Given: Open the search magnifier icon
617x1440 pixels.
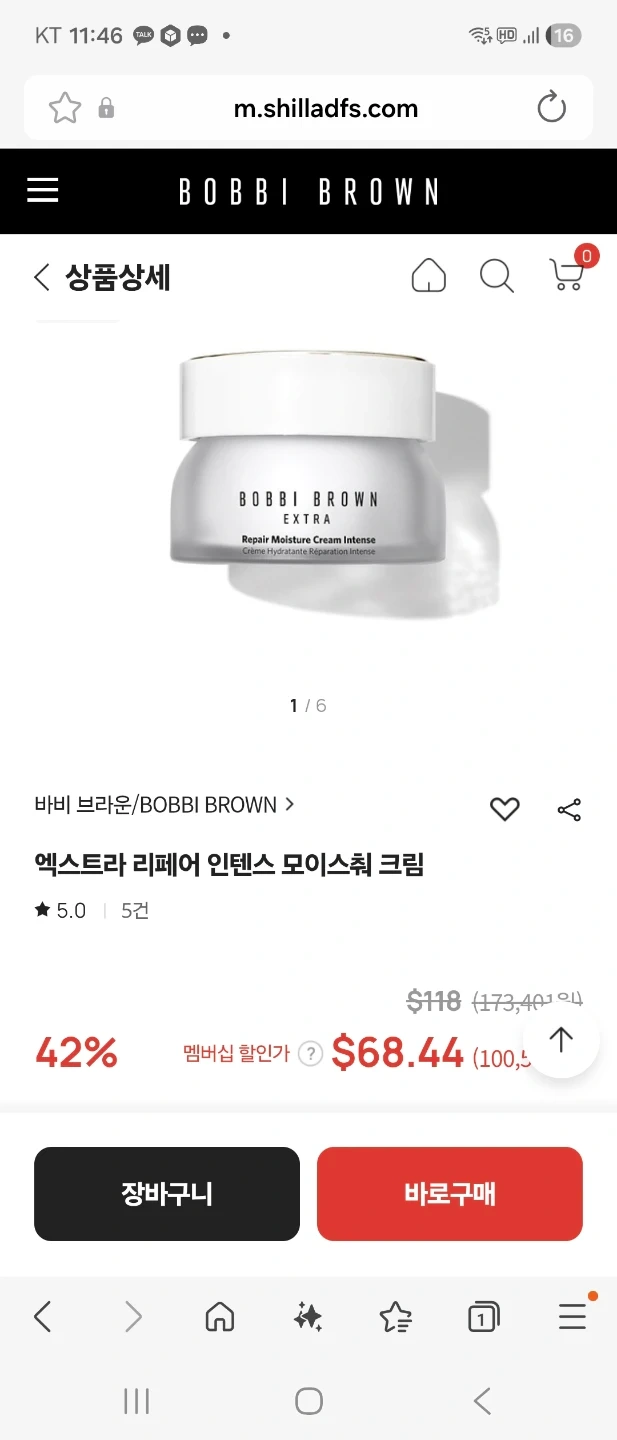Looking at the screenshot, I should [x=496, y=275].
